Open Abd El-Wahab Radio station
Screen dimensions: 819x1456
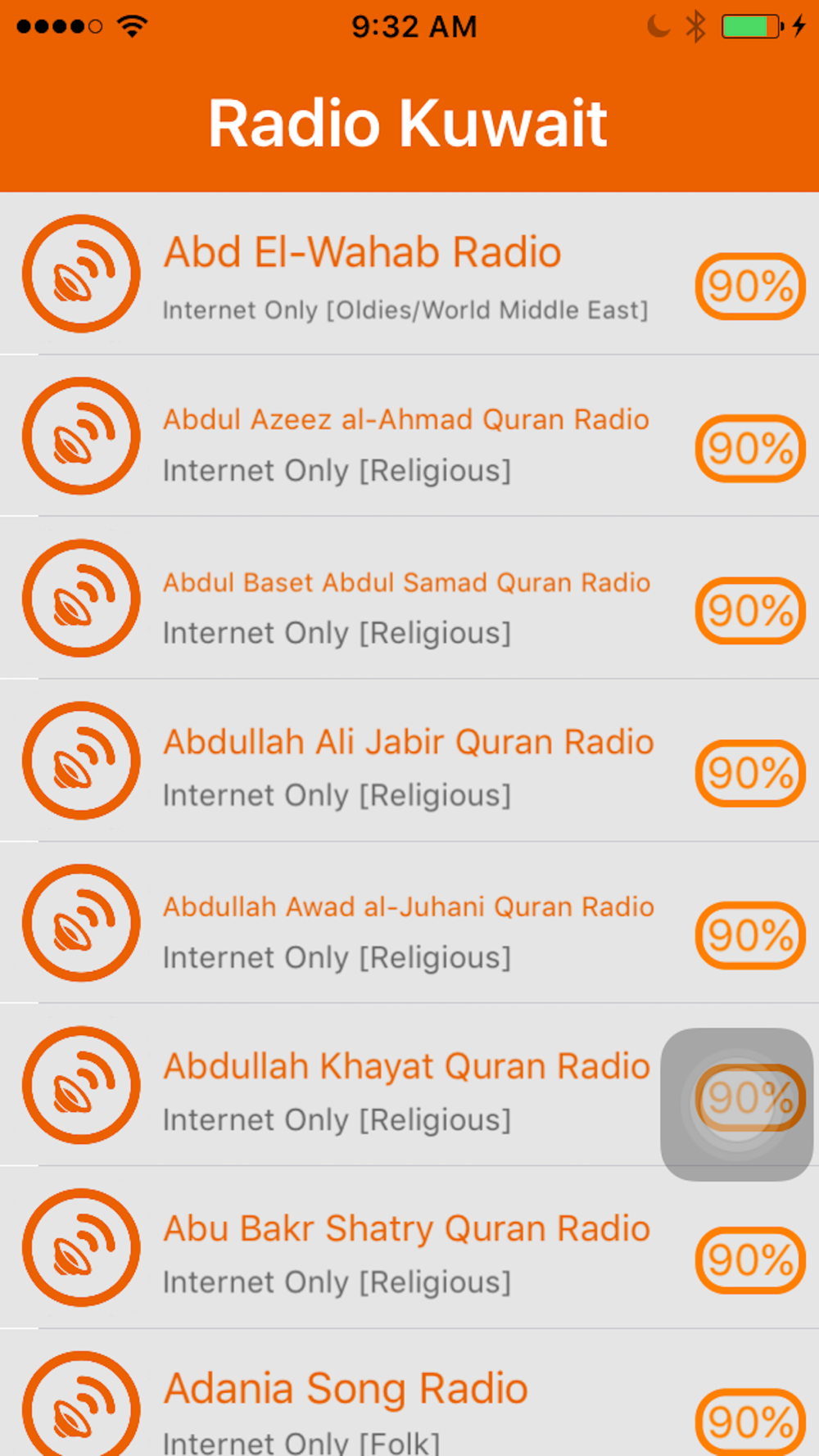click(x=409, y=274)
